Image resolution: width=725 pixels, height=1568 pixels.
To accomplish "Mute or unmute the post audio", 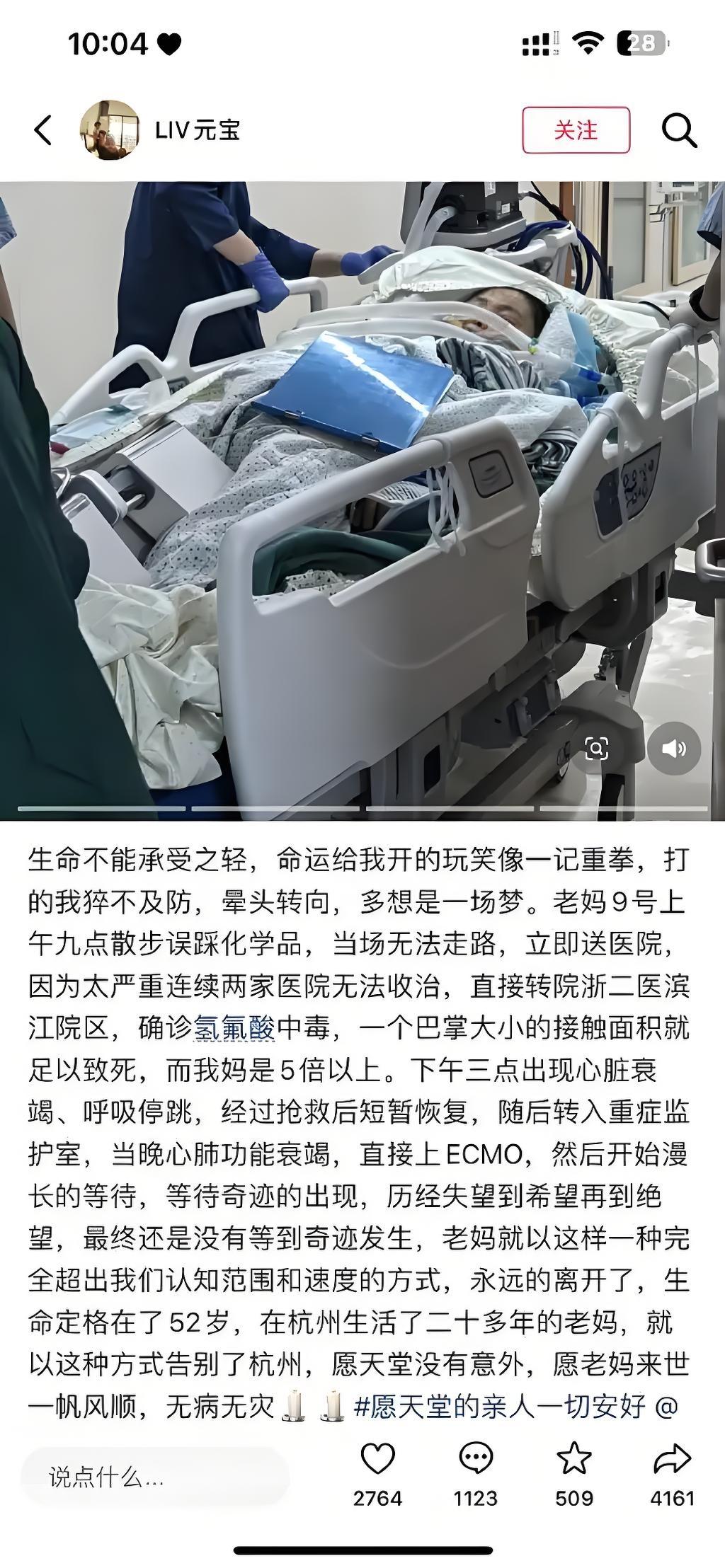I will click(x=673, y=749).
